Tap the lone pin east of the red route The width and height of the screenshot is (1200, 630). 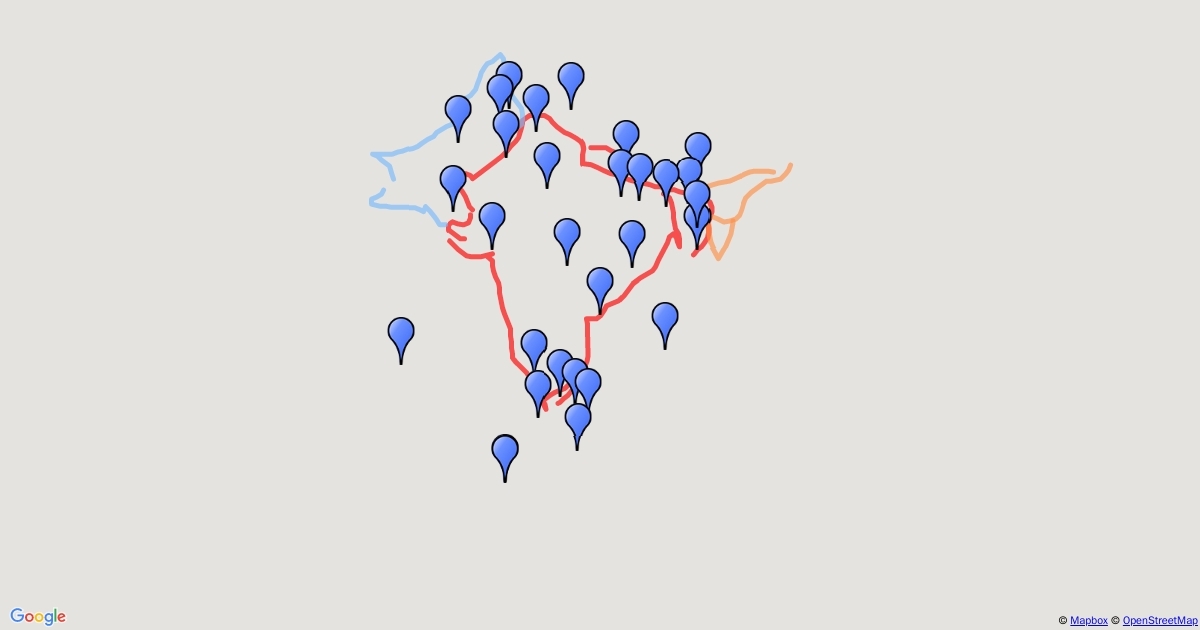point(665,325)
